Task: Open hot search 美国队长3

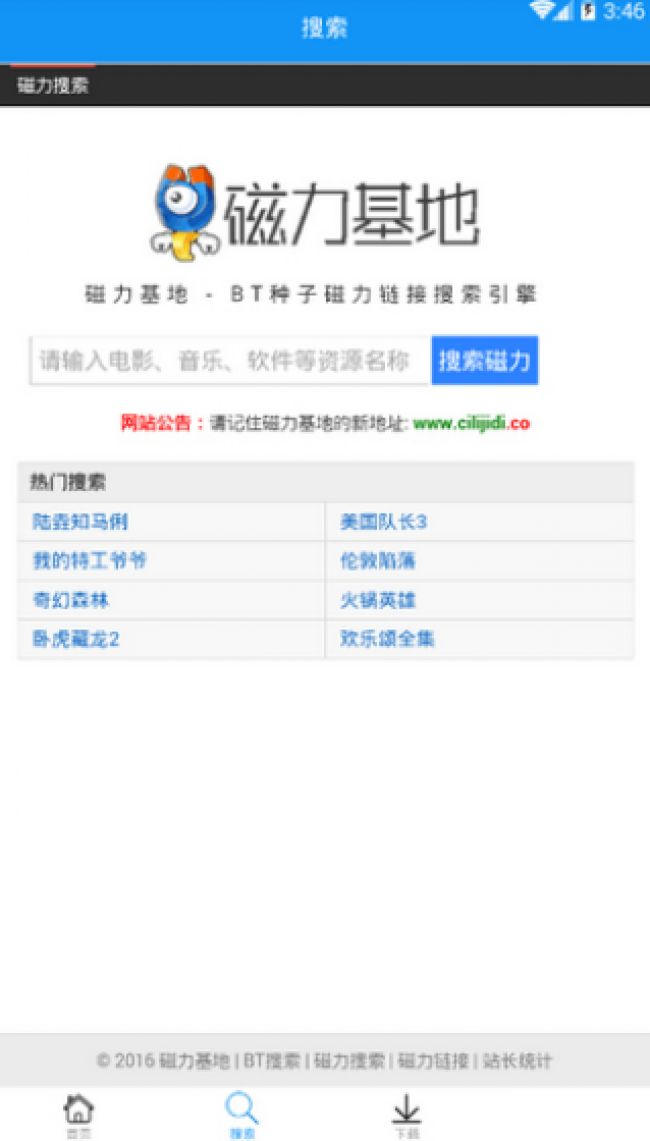Action: [384, 522]
